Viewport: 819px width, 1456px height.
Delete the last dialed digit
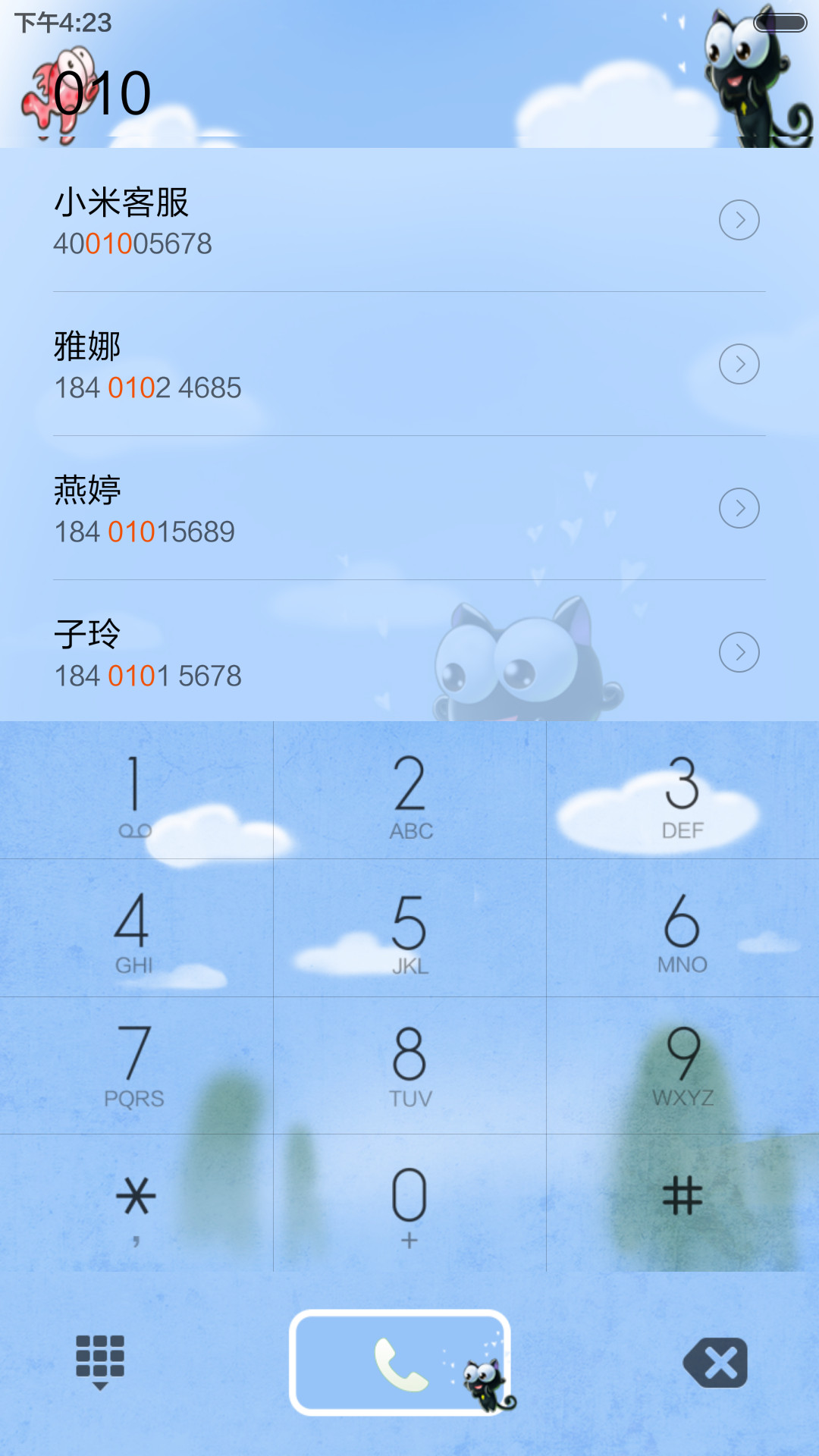coord(715,1363)
